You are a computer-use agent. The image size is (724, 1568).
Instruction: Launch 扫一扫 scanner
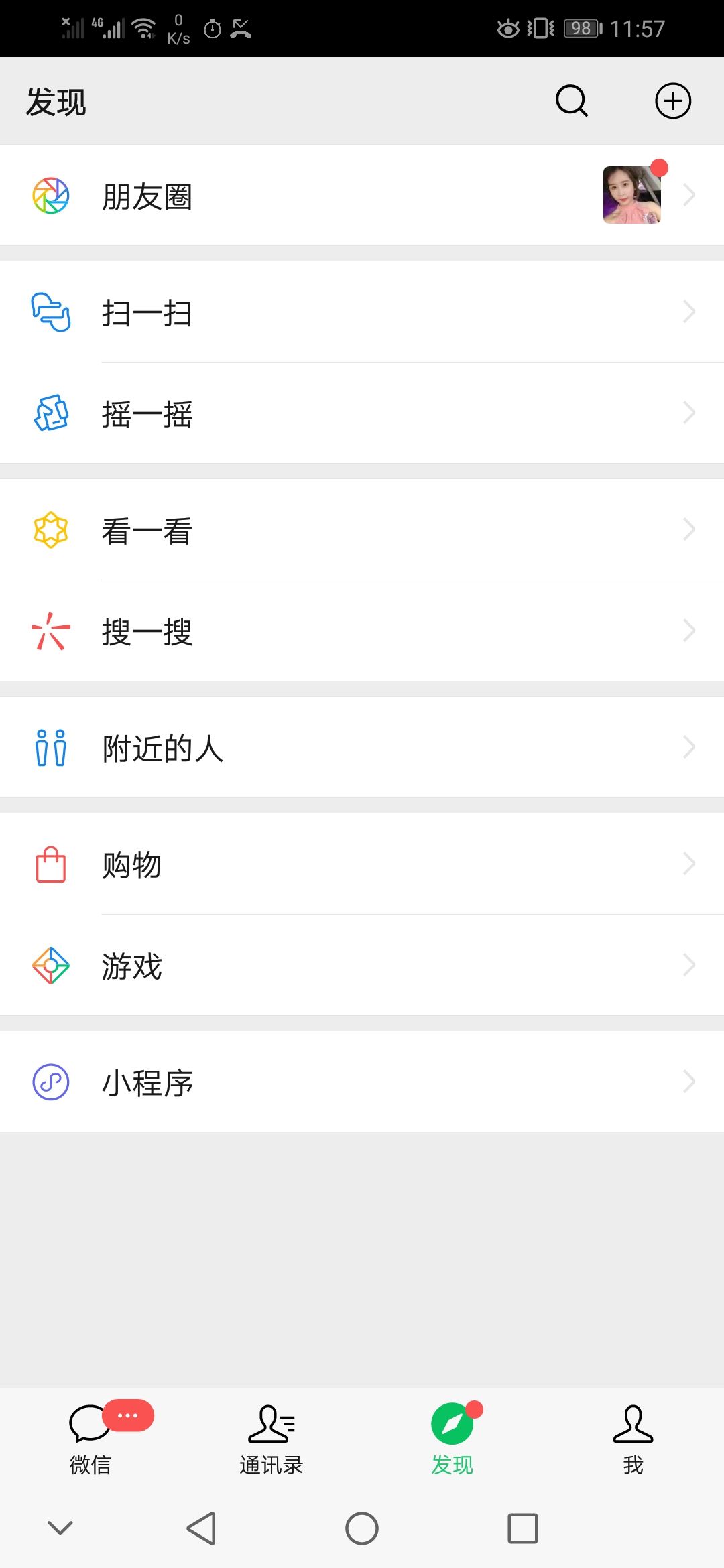coord(362,312)
